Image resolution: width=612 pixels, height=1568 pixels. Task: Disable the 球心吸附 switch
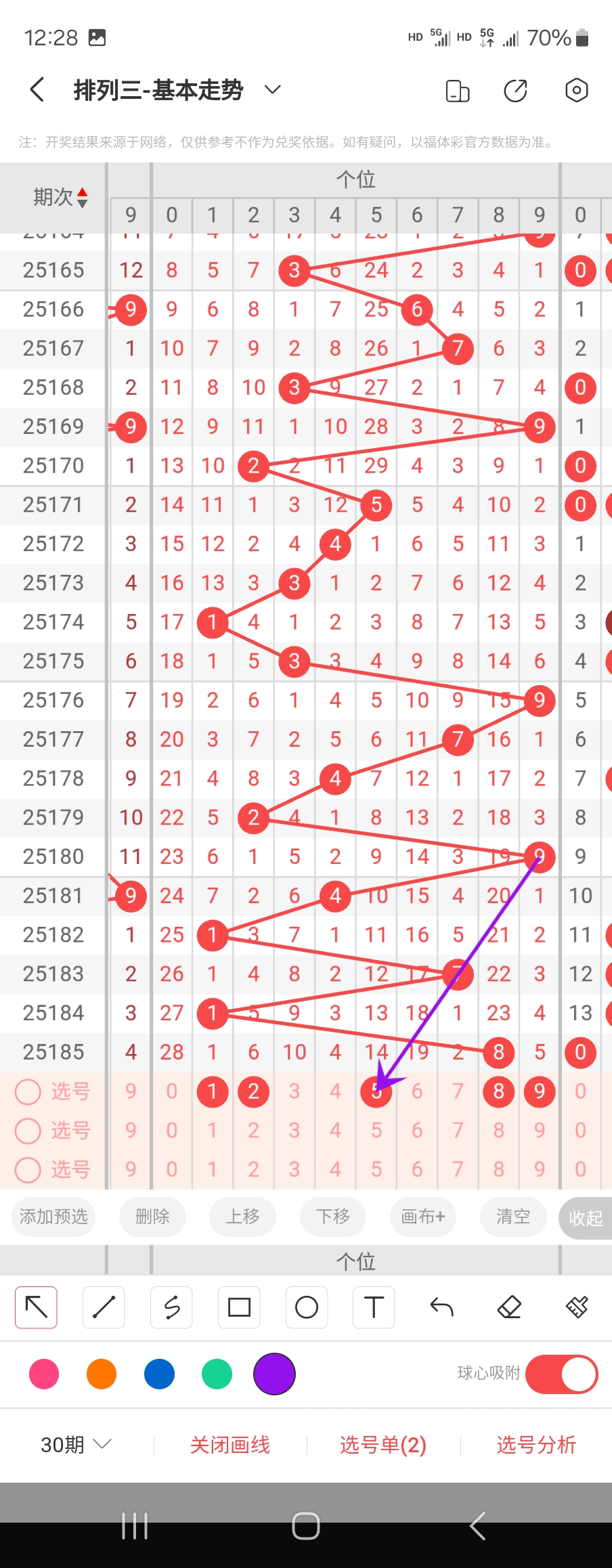pos(561,1374)
